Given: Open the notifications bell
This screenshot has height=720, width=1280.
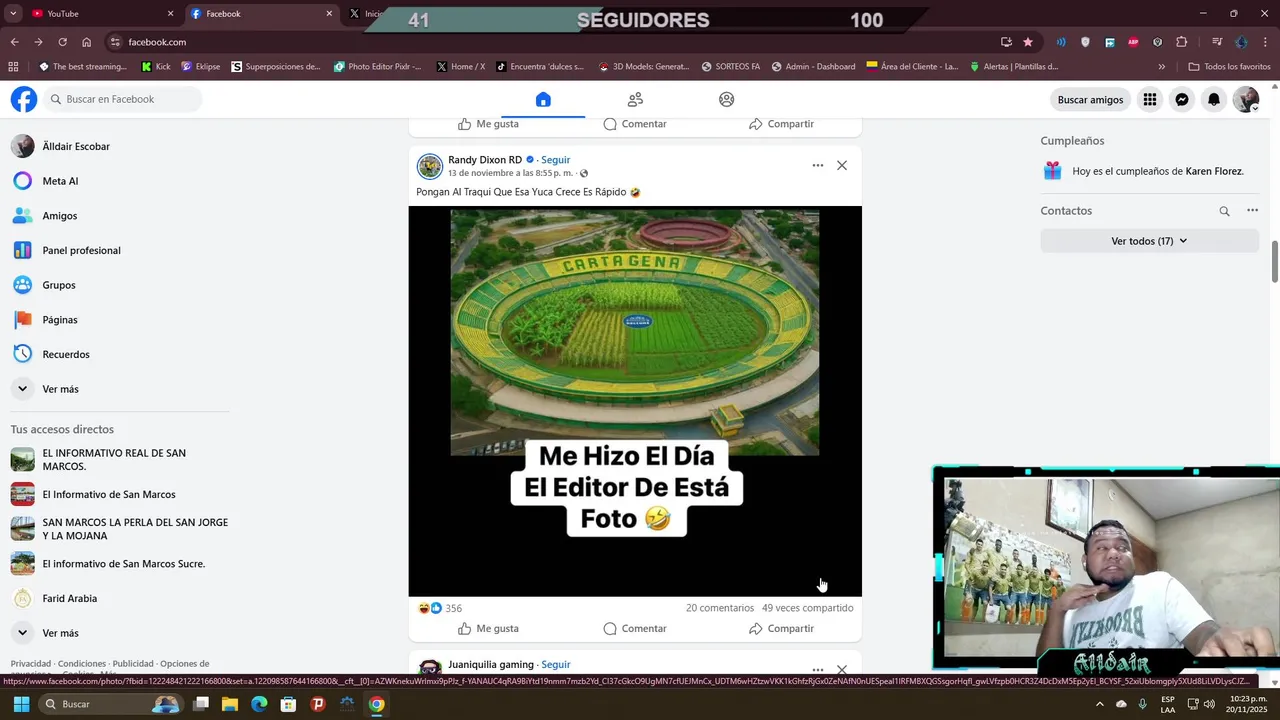Looking at the screenshot, I should (x=1213, y=99).
